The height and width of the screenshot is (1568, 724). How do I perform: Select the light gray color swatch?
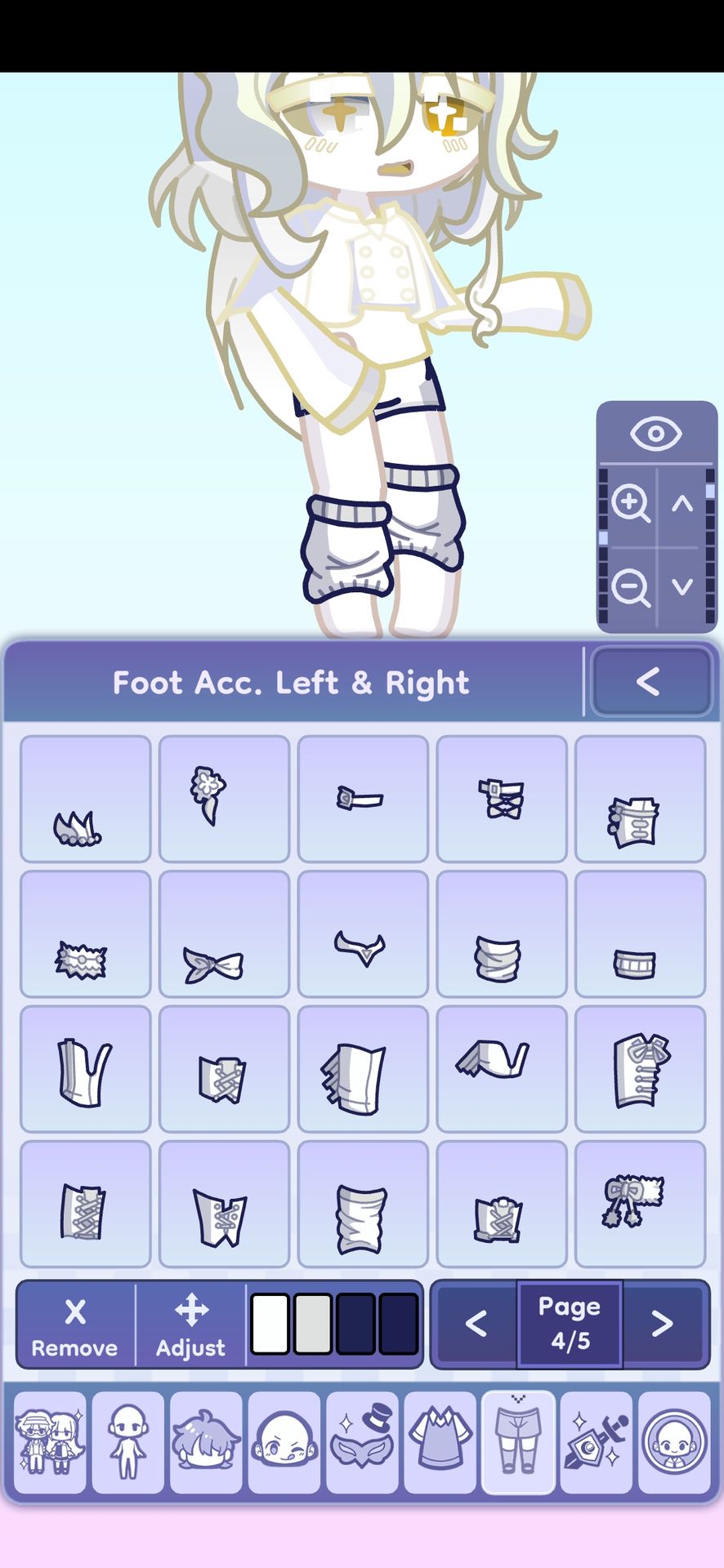312,1324
